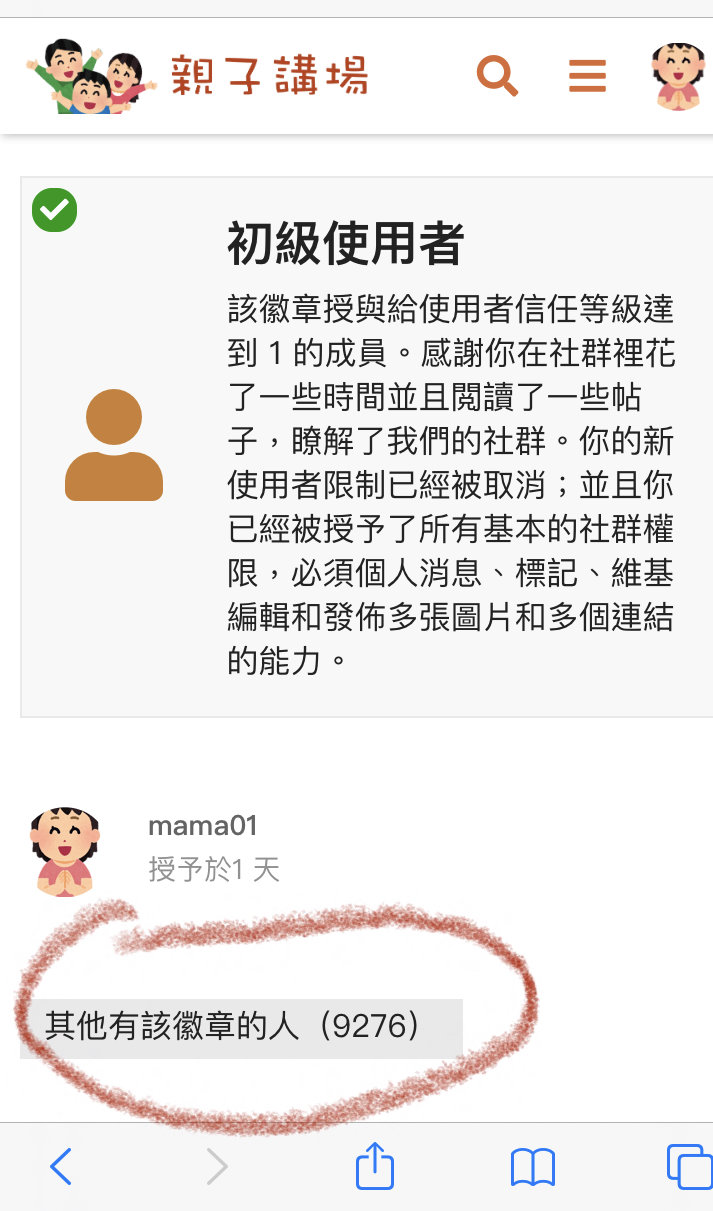Open your profile avatar in header

coord(680,76)
